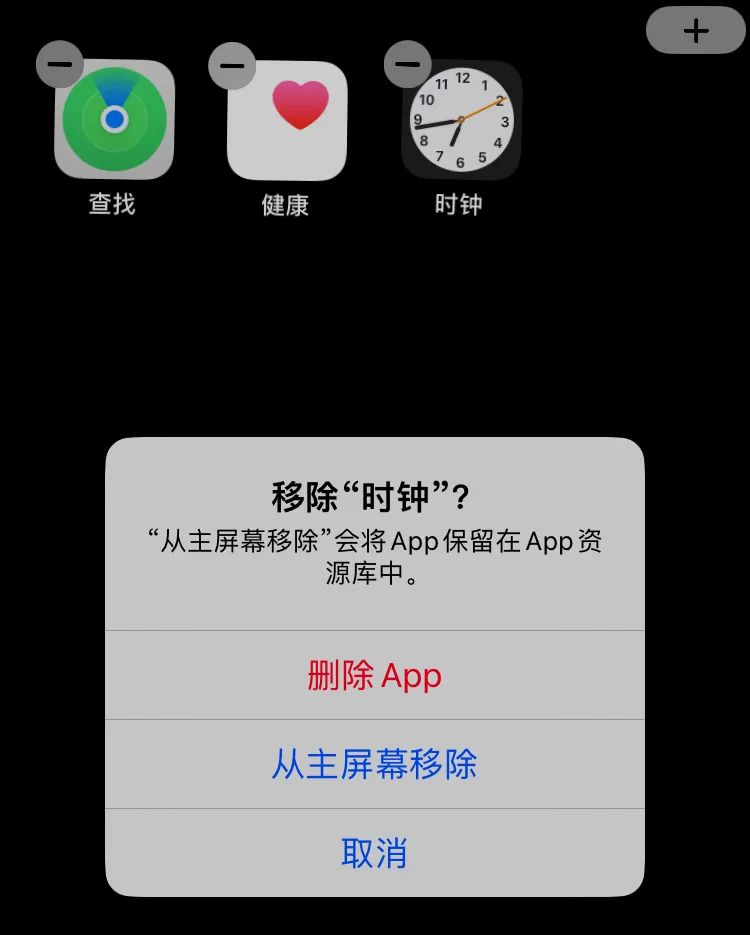Open the 时钟 app icon
Screen dimensions: 750x935
(x=461, y=120)
